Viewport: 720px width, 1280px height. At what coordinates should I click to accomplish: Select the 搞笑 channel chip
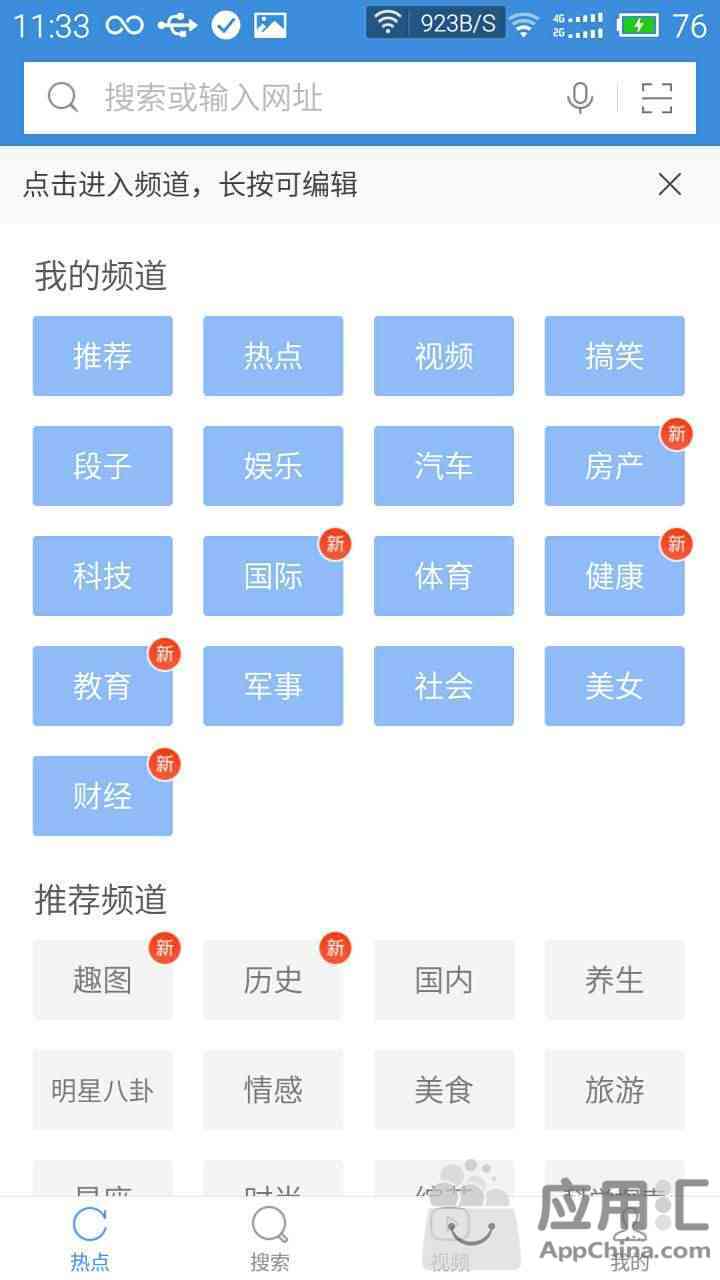click(x=614, y=356)
